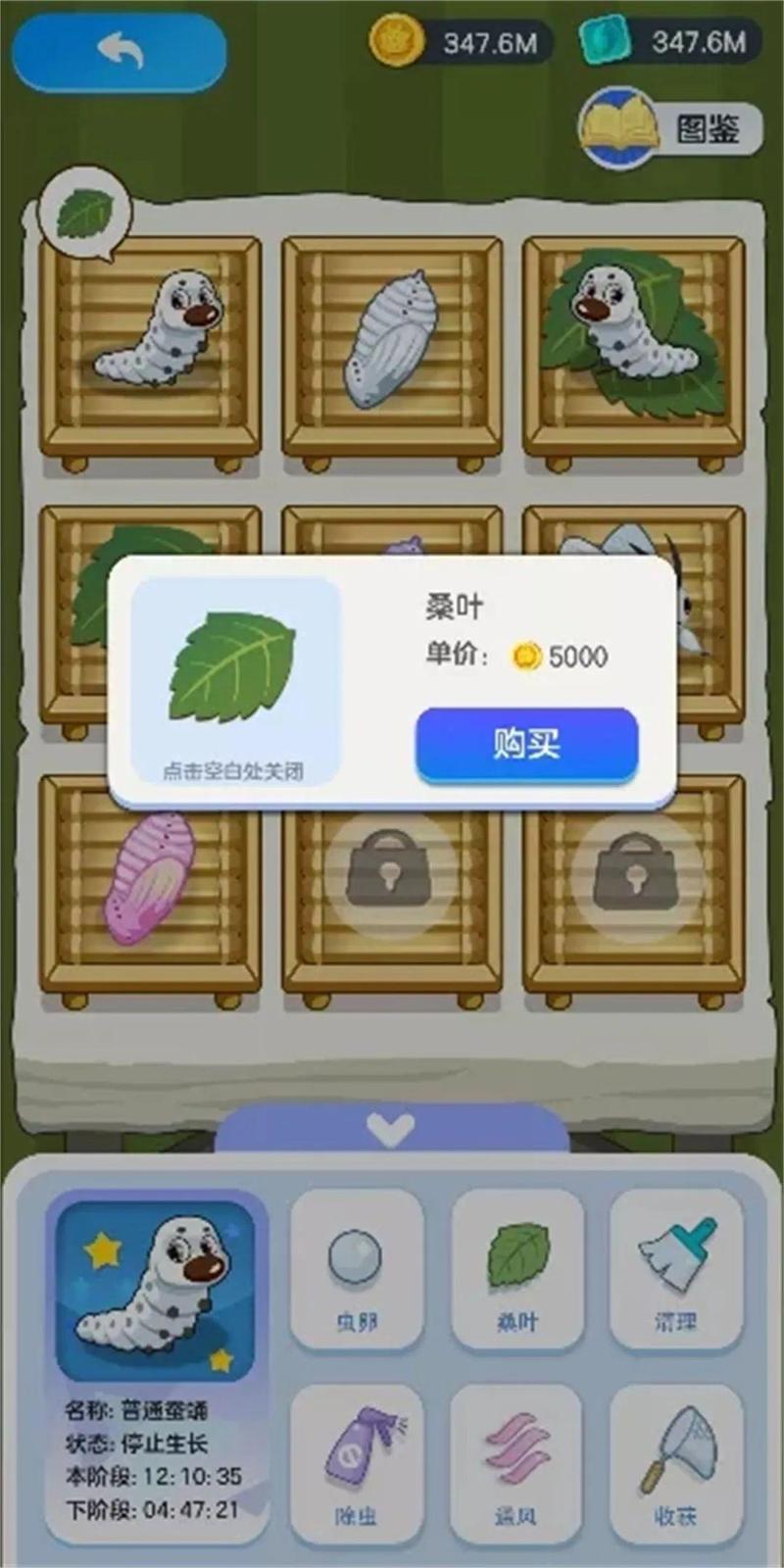Select the pink cocoon tray

pyautogui.click(x=150, y=882)
